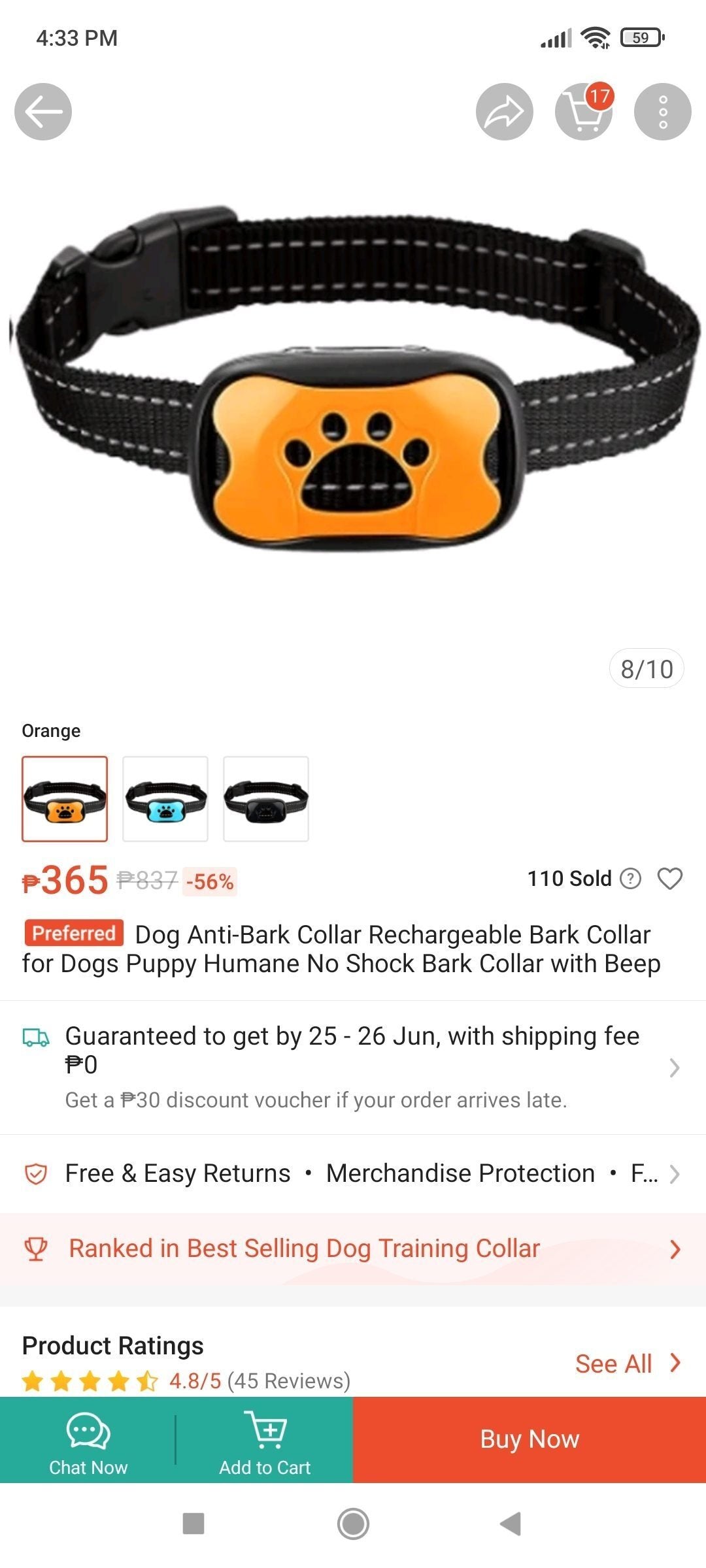Show info about 110 Sold
The height and width of the screenshot is (1568, 706).
tap(630, 879)
